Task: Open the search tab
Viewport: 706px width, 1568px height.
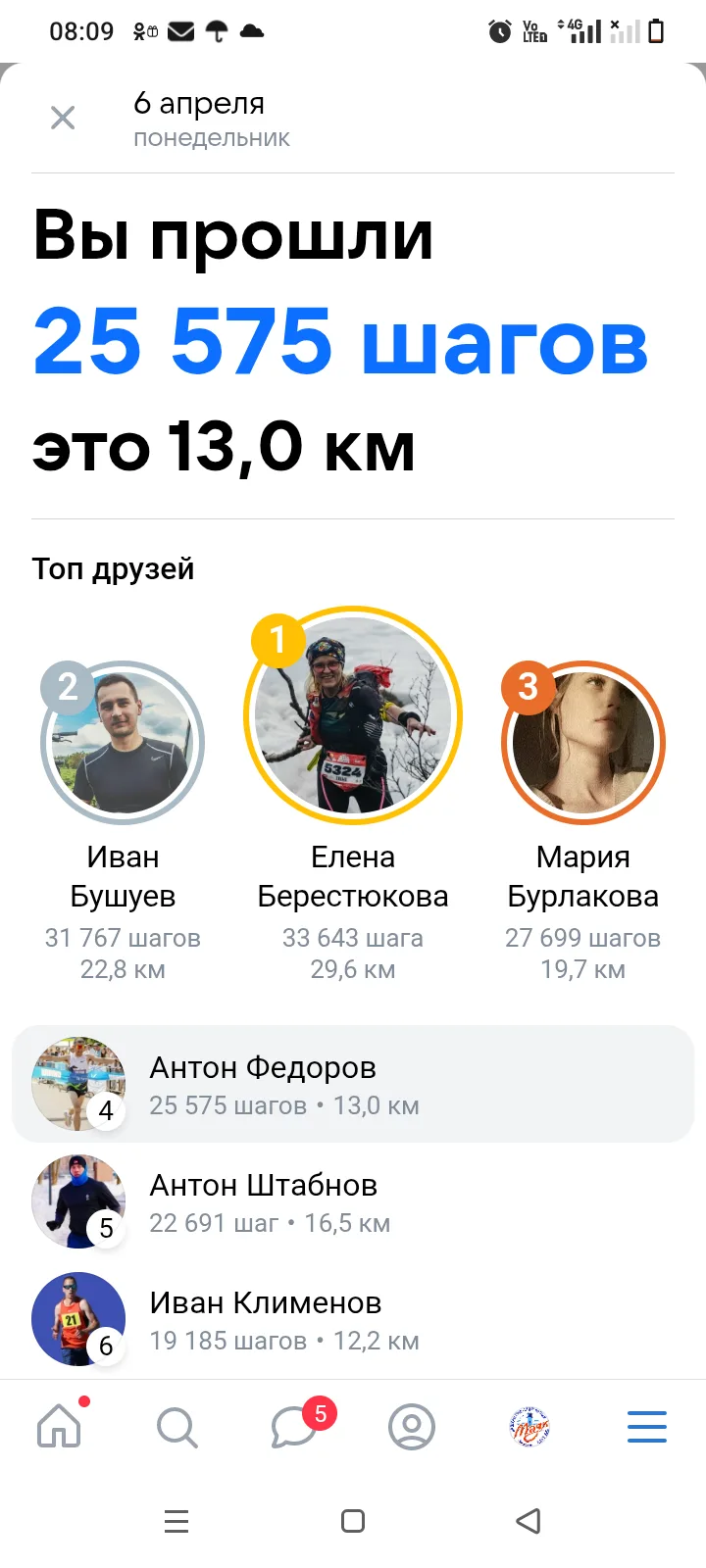Action: click(x=176, y=1427)
